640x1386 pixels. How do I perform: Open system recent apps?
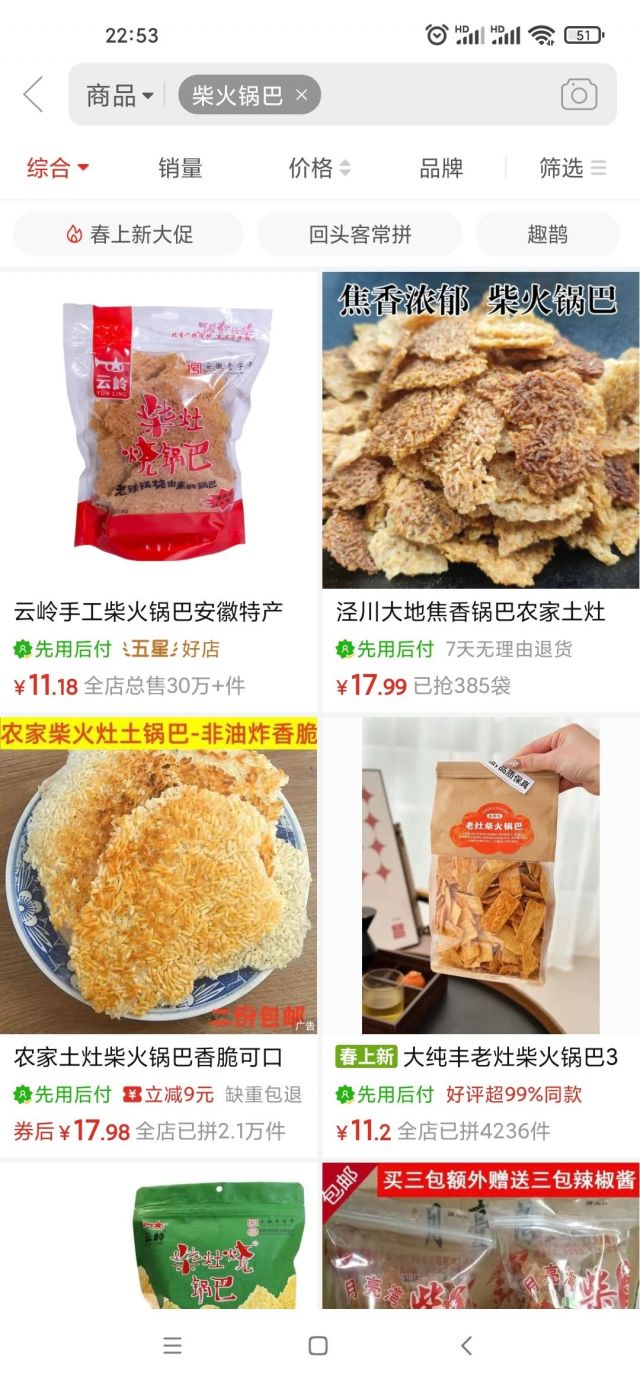pyautogui.click(x=172, y=1346)
